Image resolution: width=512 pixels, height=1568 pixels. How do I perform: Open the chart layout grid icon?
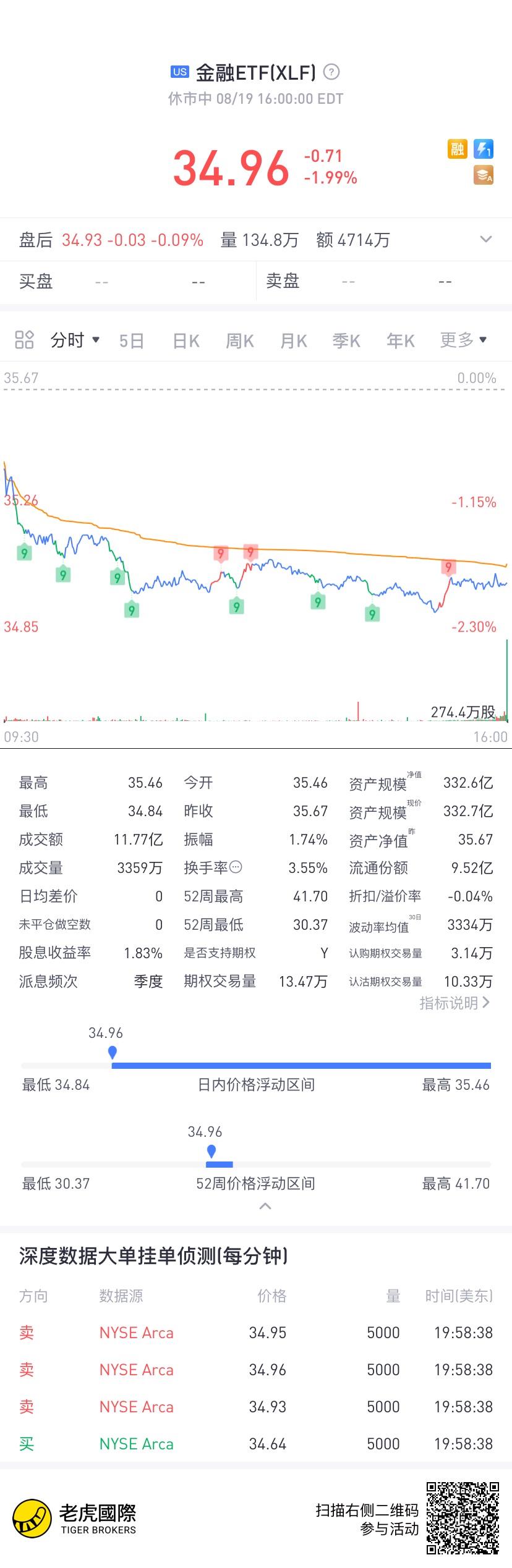pos(24,339)
